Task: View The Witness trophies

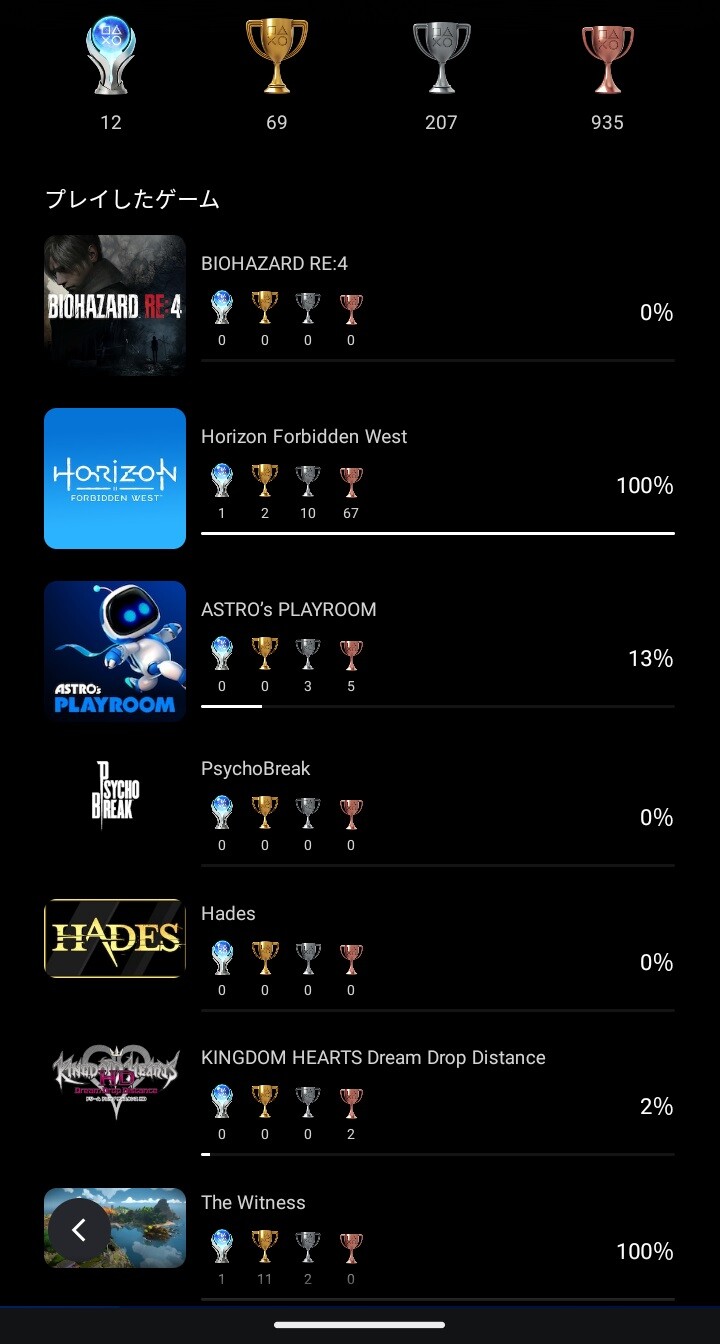Action: tap(360, 1243)
